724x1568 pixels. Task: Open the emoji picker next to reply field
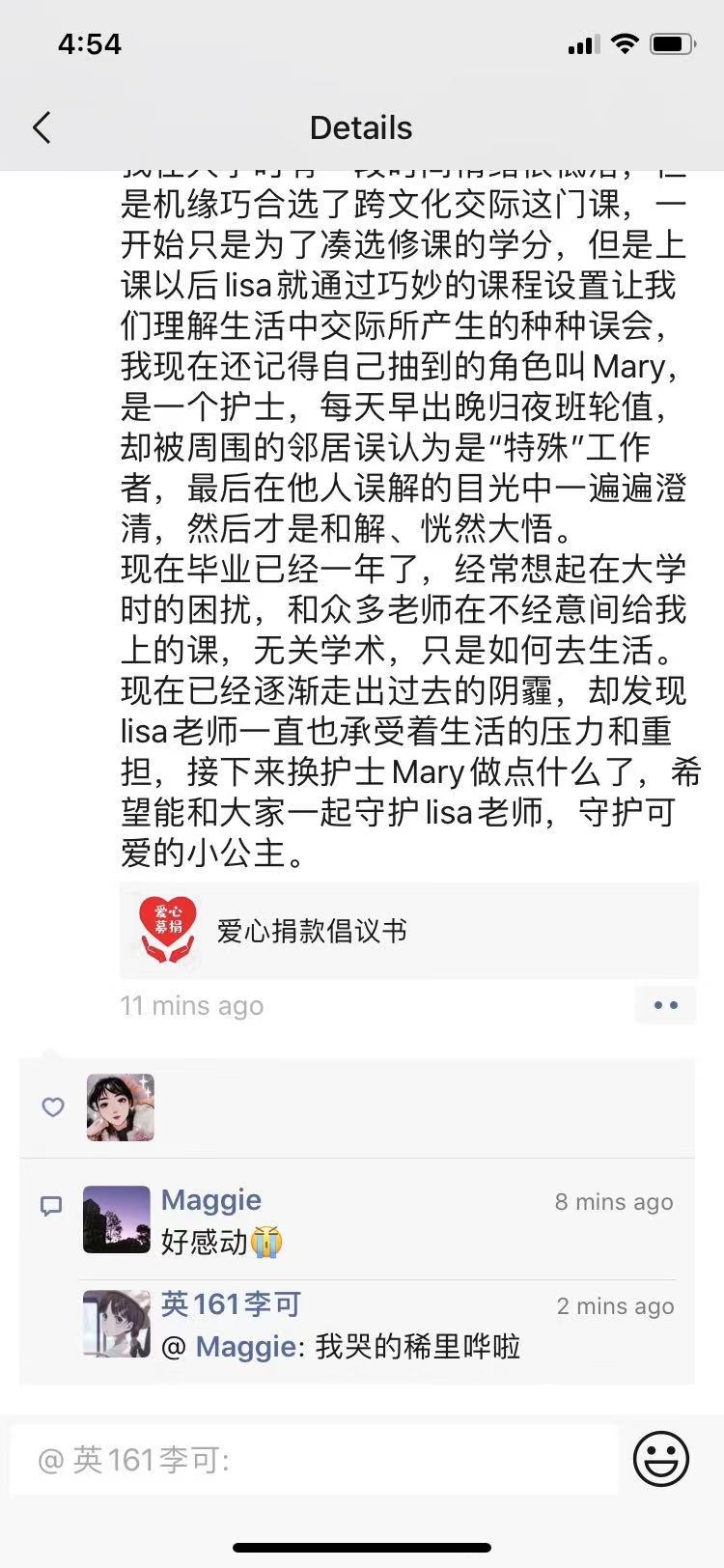tap(661, 1459)
